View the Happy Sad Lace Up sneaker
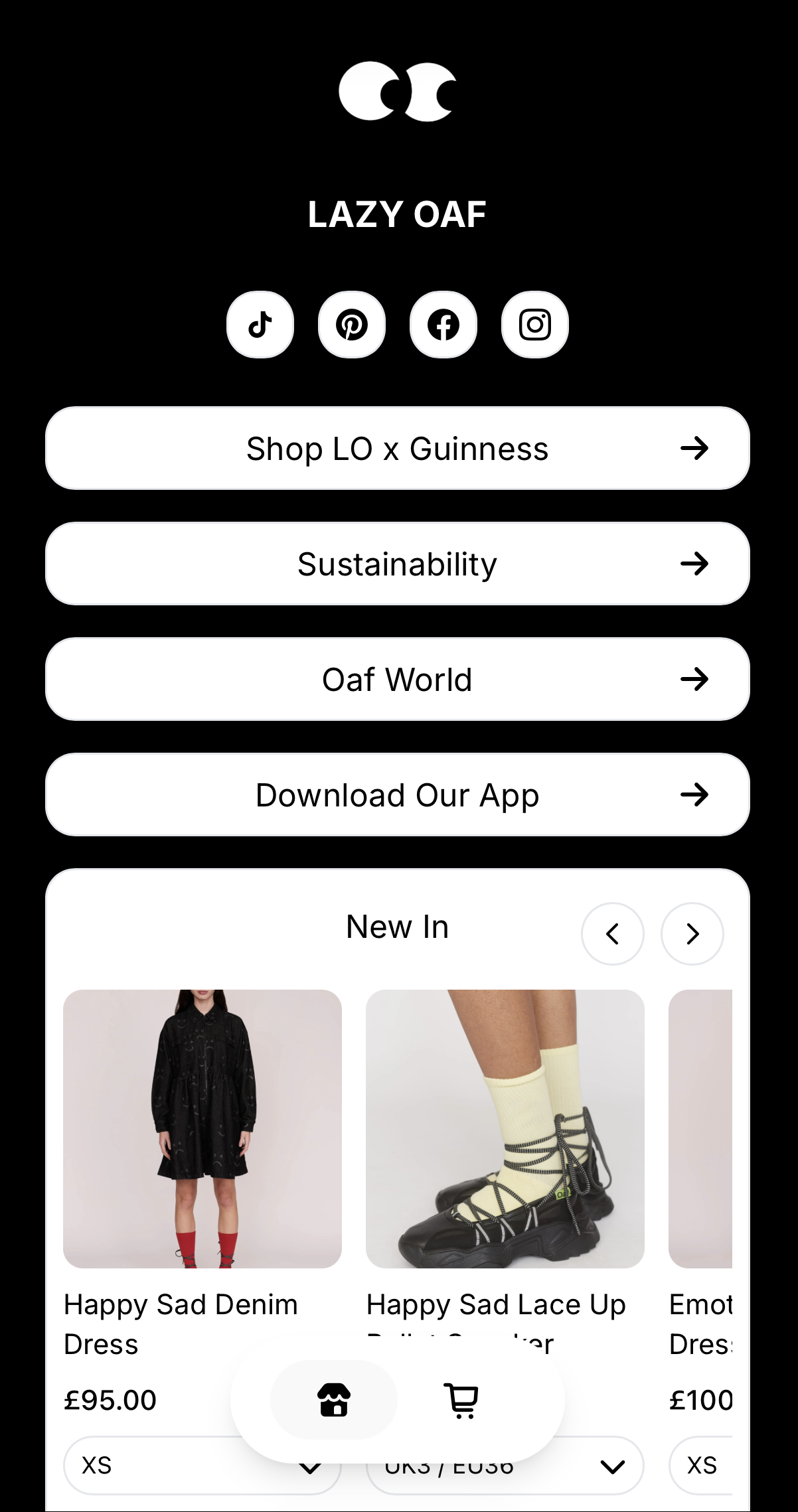The height and width of the screenshot is (1512, 798). 505,1128
